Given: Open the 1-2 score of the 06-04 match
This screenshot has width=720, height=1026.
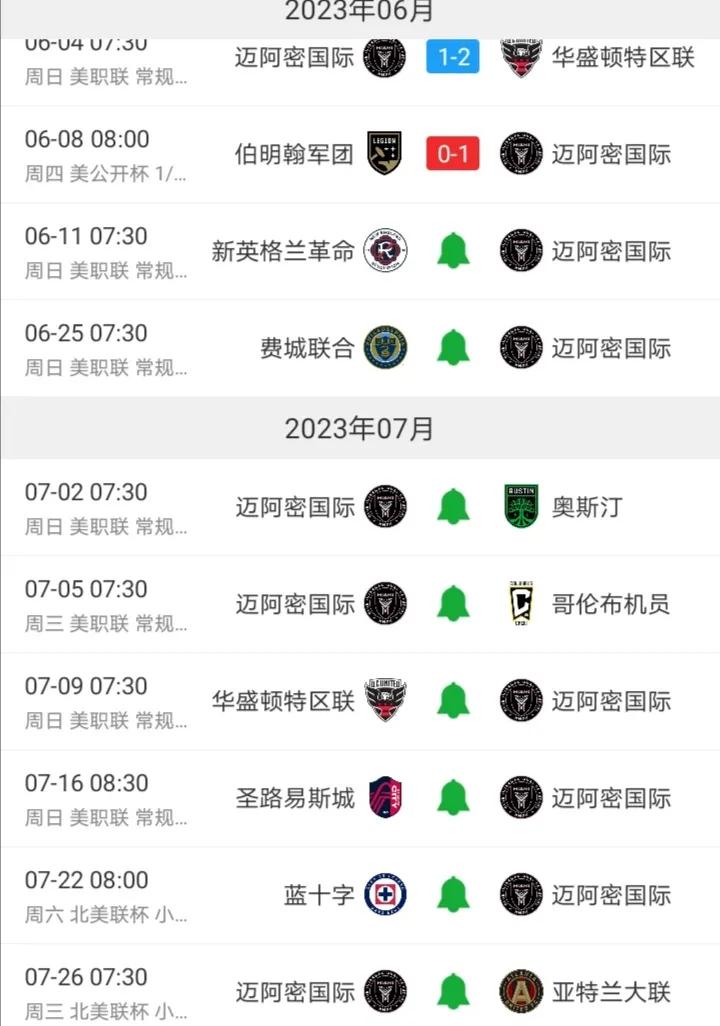Looking at the screenshot, I should click(x=452, y=58).
